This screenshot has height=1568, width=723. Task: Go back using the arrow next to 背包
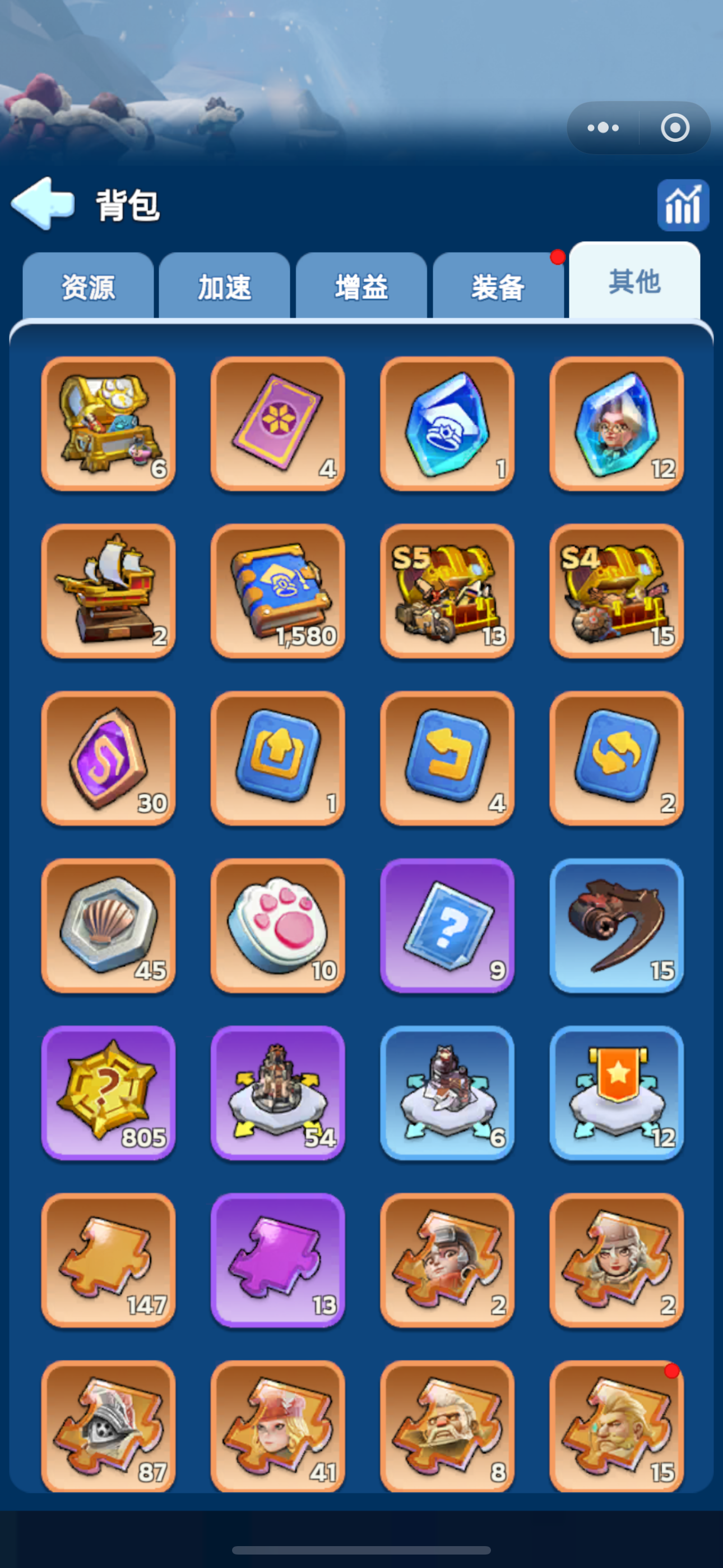tap(43, 204)
